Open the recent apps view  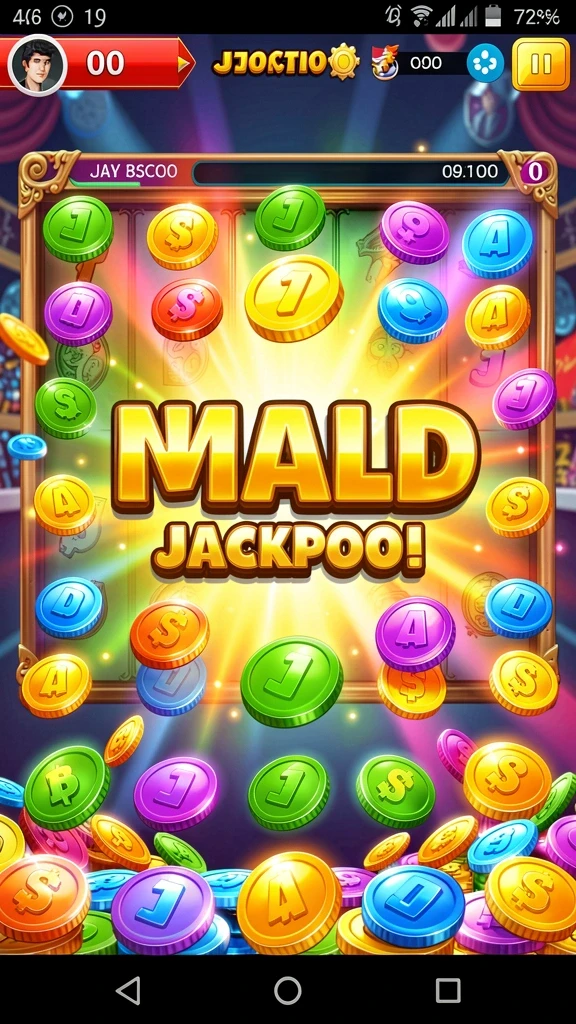pyautogui.click(x=448, y=990)
